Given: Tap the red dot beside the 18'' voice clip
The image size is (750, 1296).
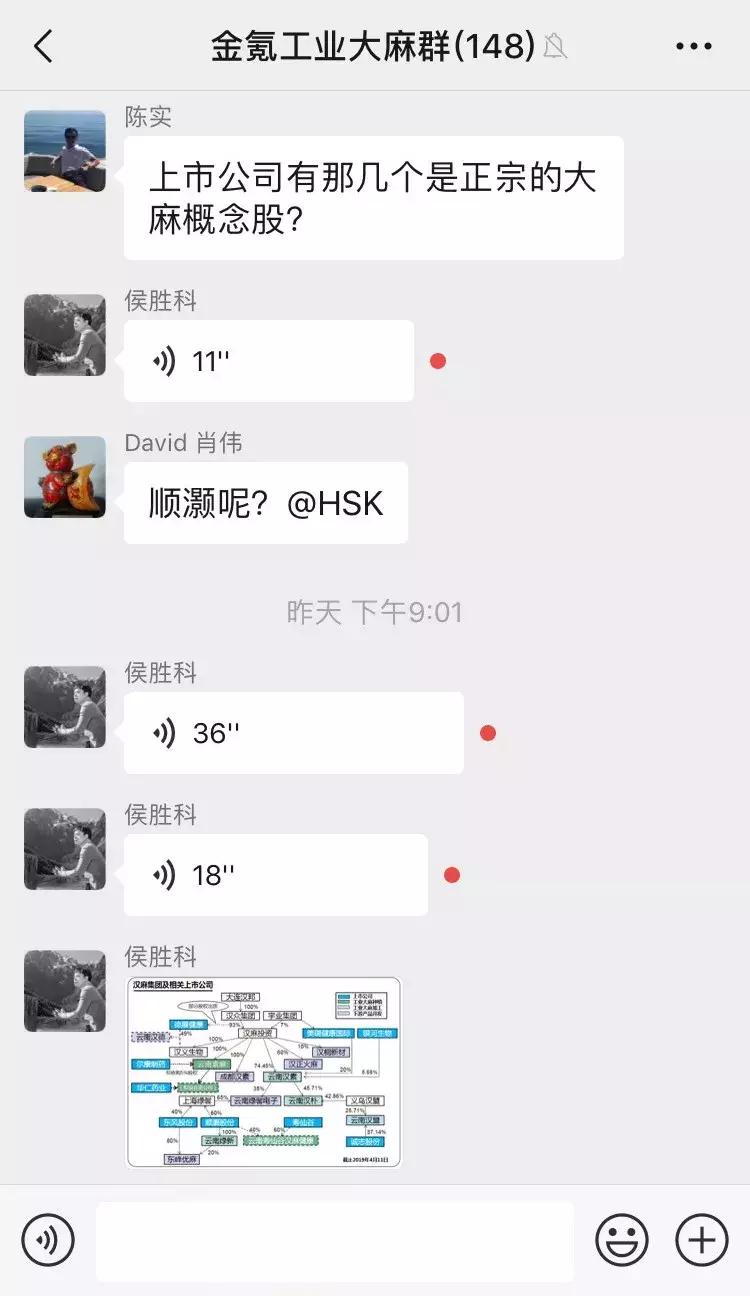Looking at the screenshot, I should pyautogui.click(x=450, y=874).
